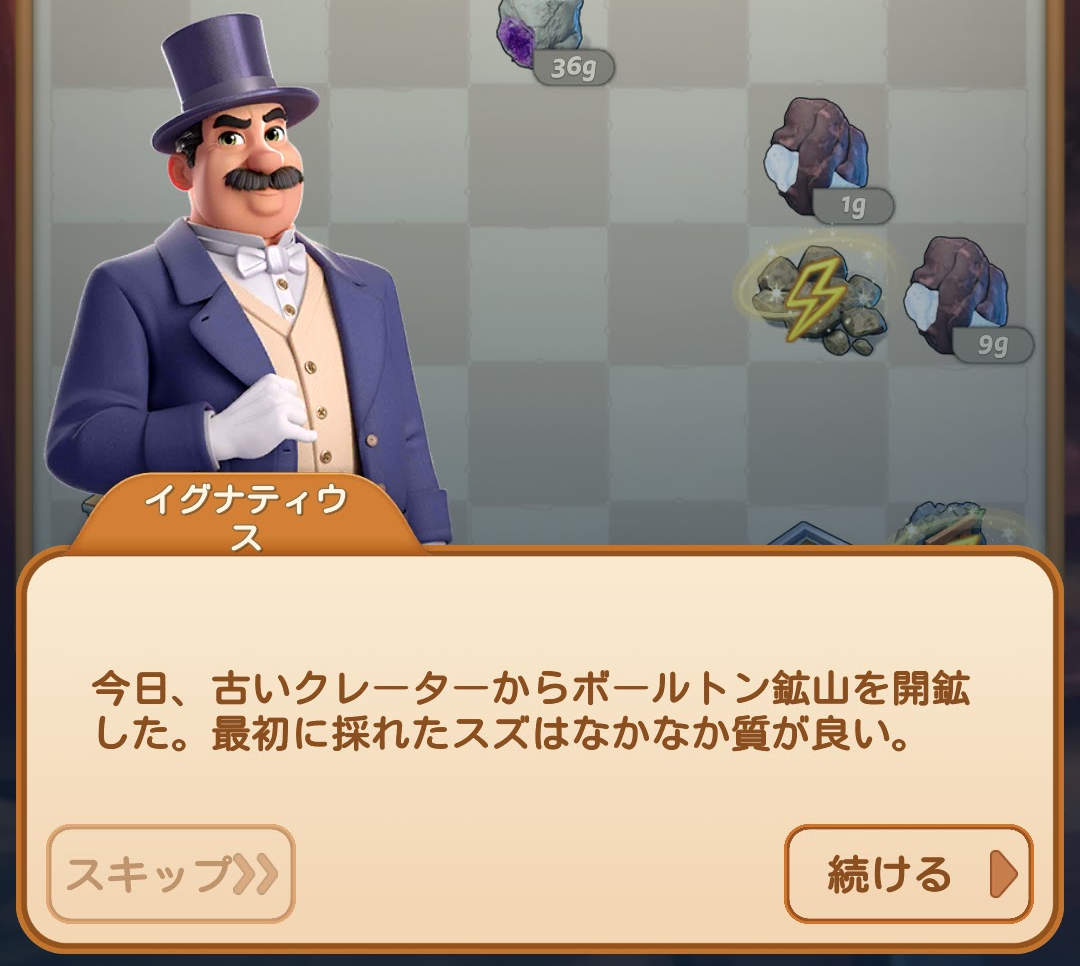Skip the dialogue with スキップ
This screenshot has height=966, width=1080.
point(171,874)
